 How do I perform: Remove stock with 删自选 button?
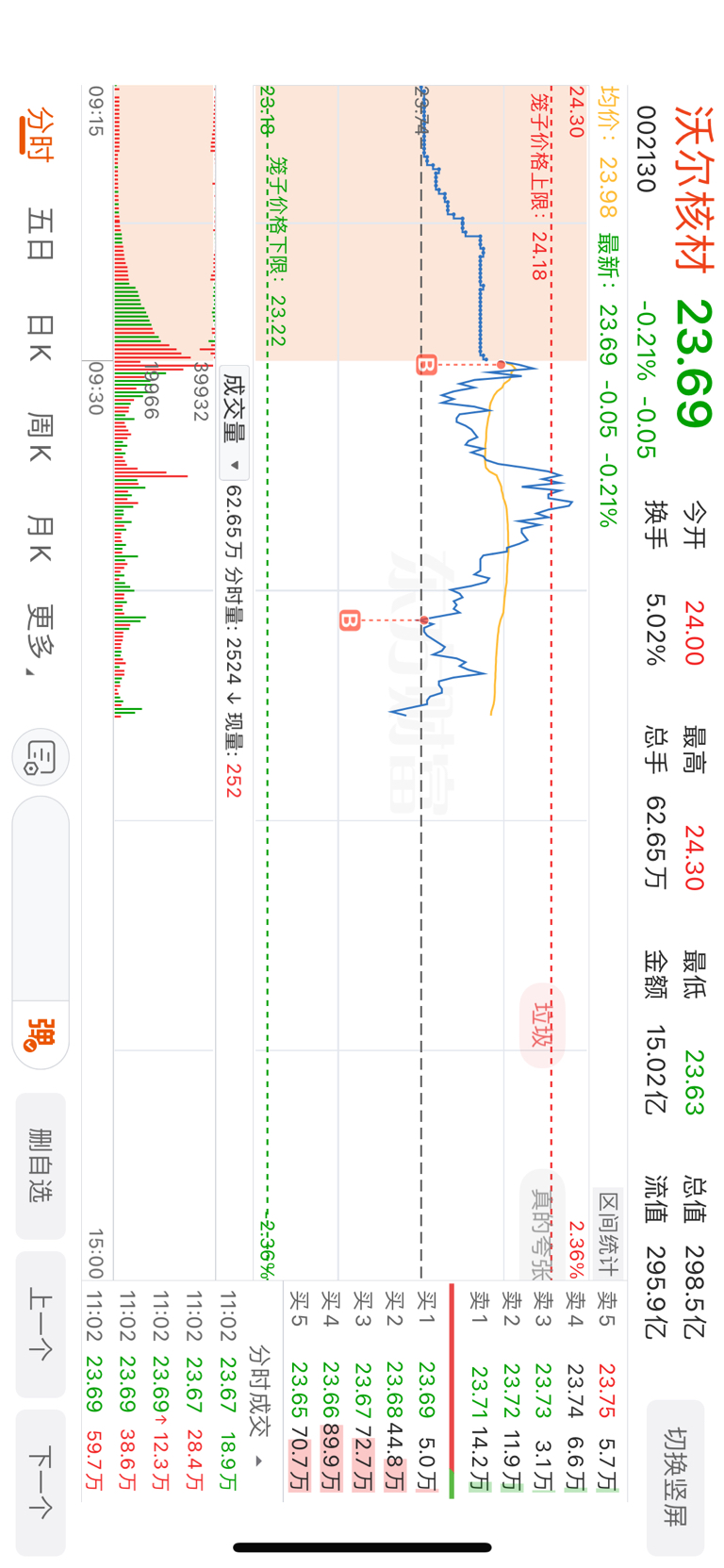coord(41,1165)
